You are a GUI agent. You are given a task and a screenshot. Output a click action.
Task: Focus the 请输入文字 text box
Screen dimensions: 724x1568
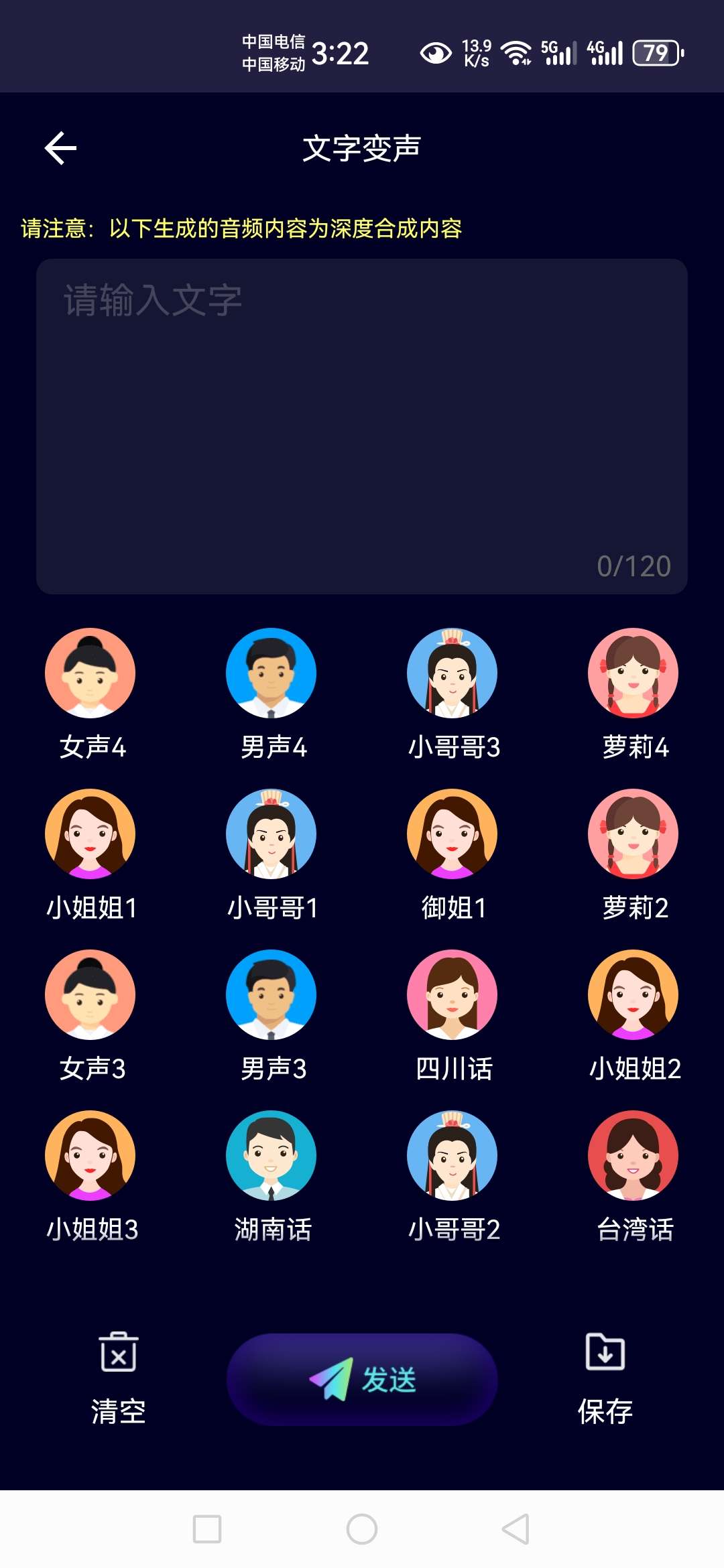(362, 426)
